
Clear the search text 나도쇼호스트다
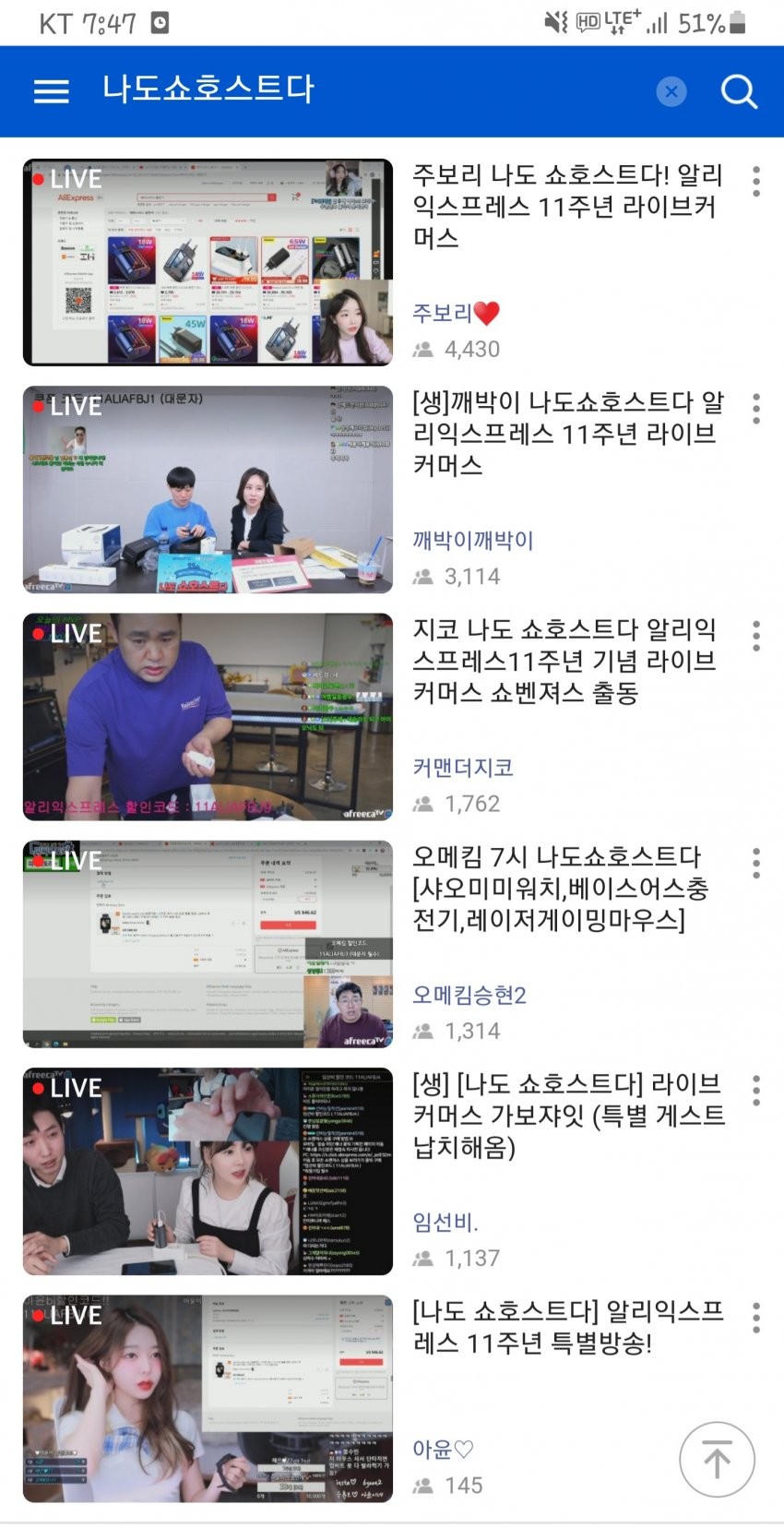[x=671, y=91]
